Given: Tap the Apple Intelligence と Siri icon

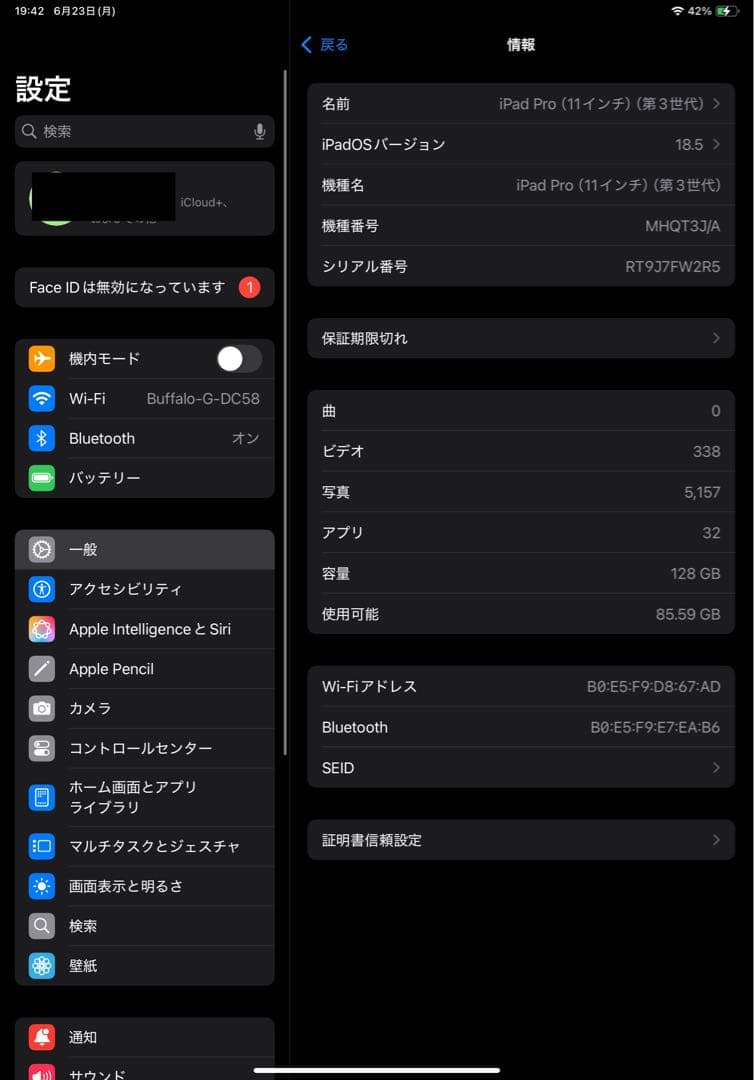Looking at the screenshot, I should tap(41, 629).
